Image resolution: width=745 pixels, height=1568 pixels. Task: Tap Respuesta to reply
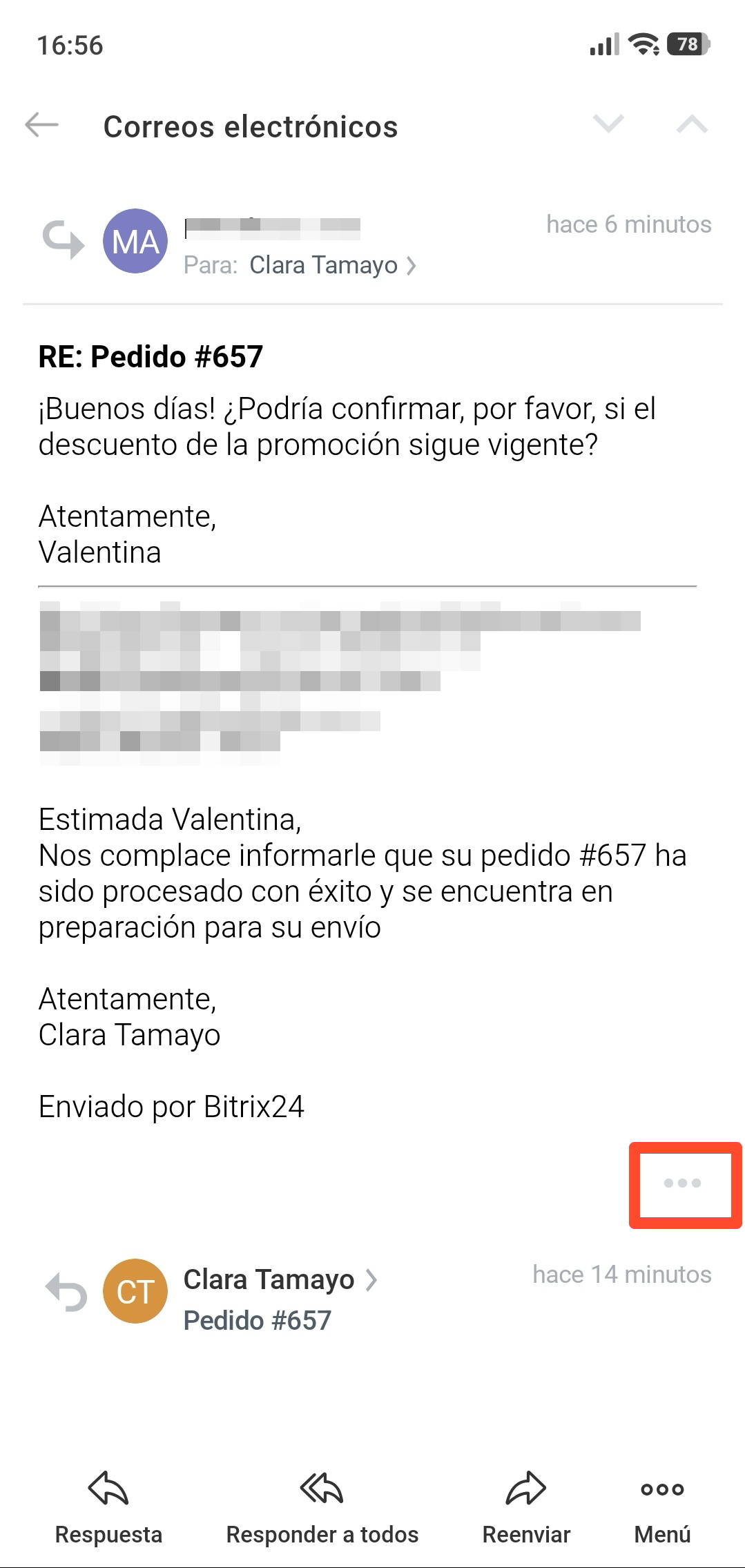[108, 1509]
